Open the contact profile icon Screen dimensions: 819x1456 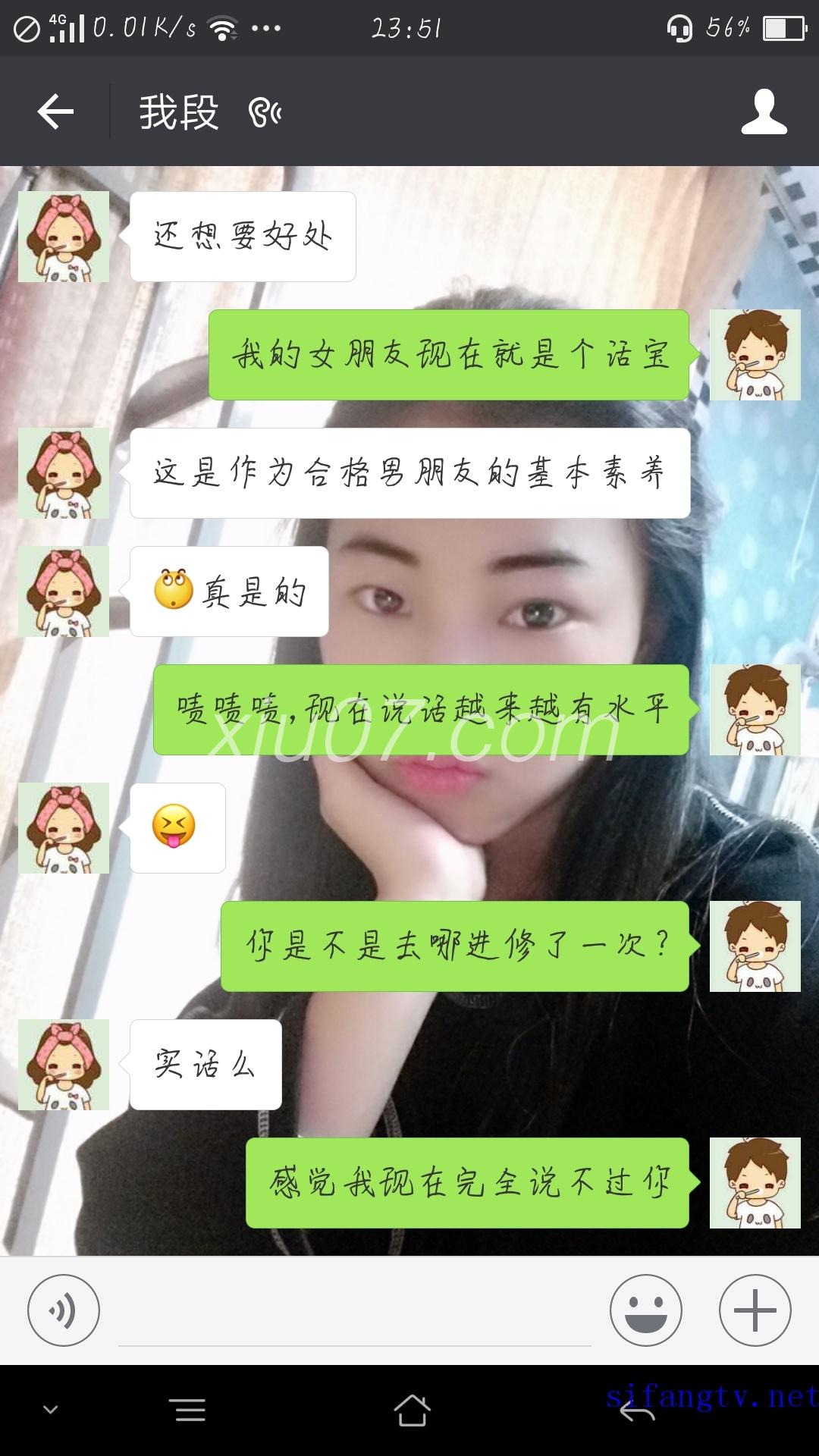(764, 112)
